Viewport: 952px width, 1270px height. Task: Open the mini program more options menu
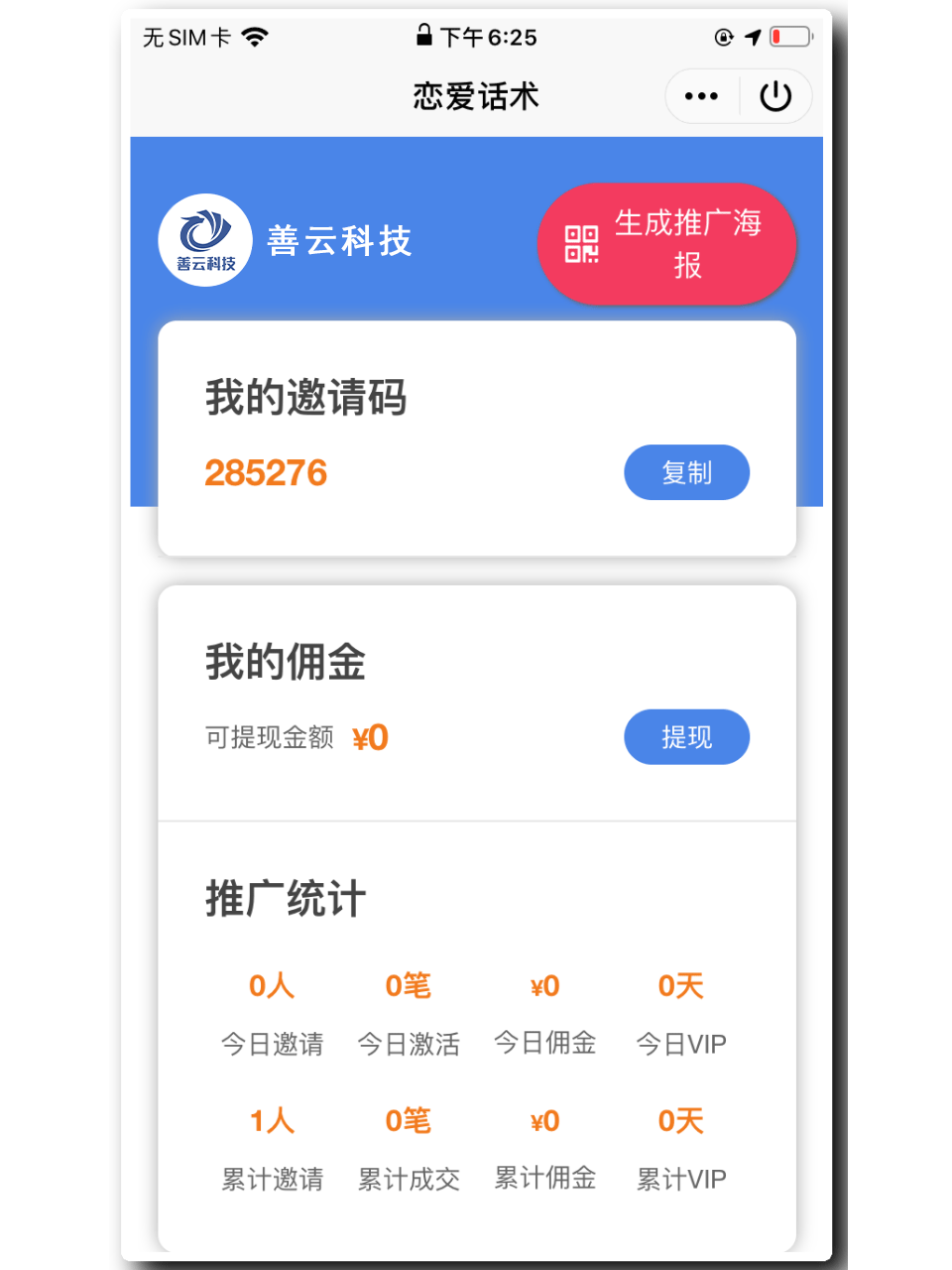701,96
